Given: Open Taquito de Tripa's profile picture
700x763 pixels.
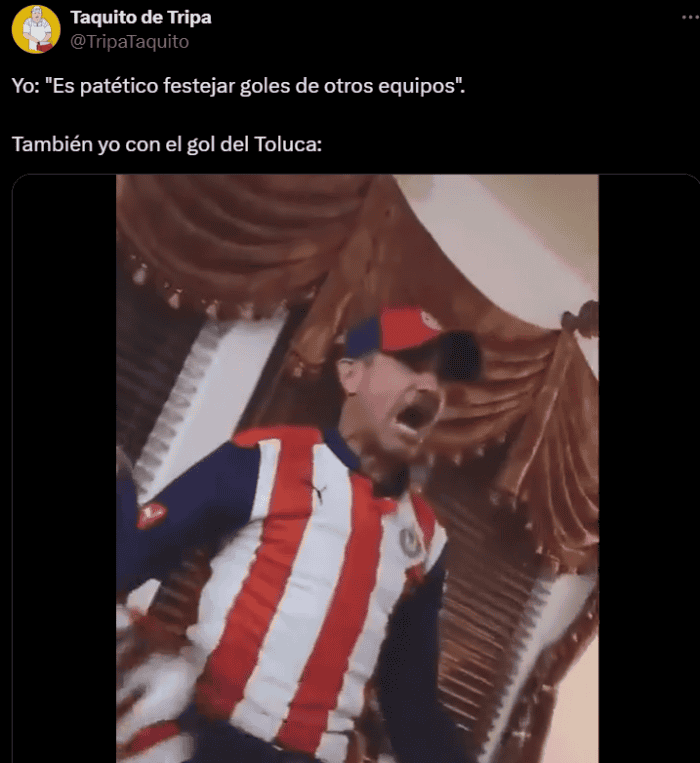Looking at the screenshot, I should 36,29.
